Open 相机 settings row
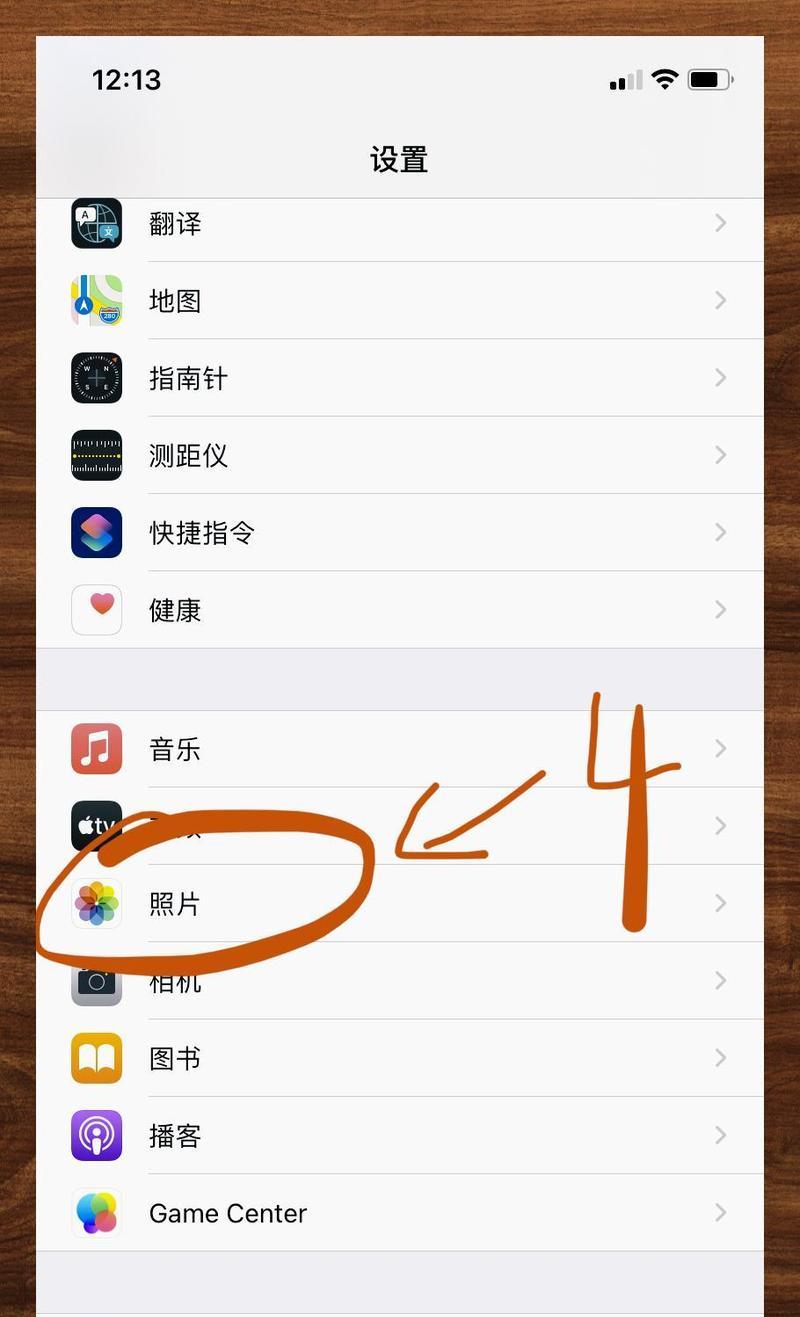 coord(400,981)
